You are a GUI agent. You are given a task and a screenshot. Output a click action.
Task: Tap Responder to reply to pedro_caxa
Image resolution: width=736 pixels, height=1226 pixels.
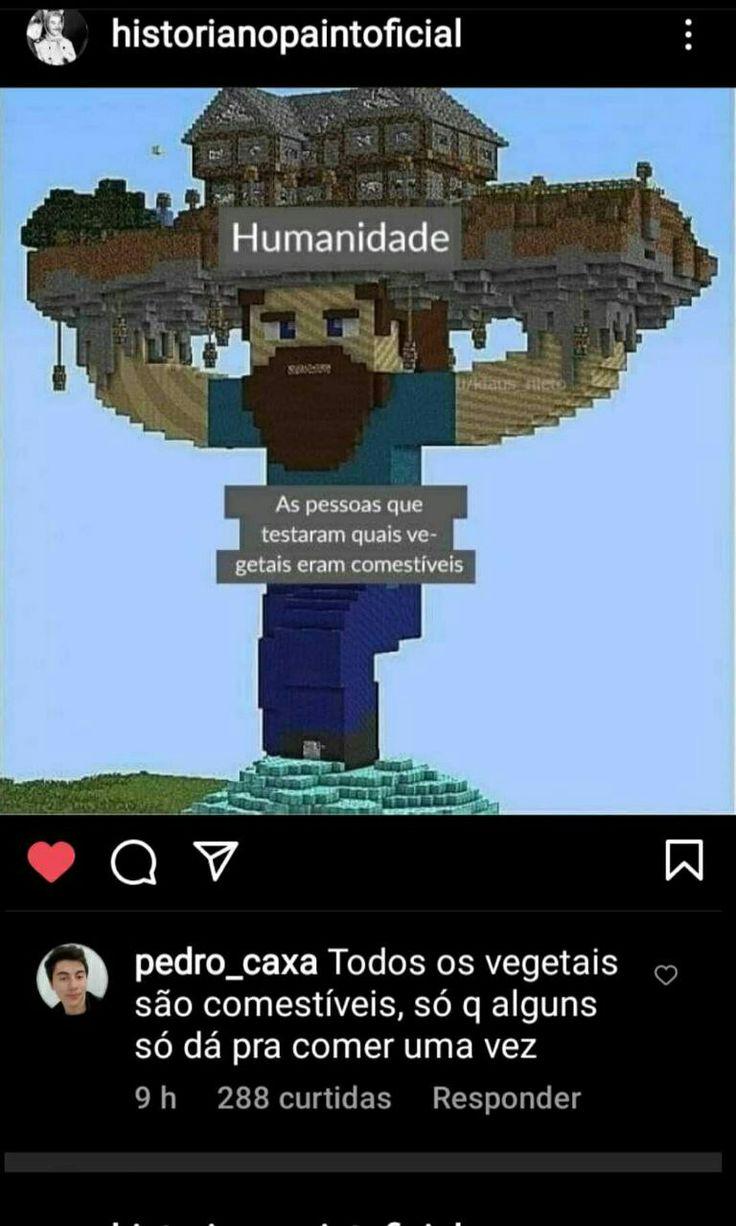click(x=506, y=1098)
